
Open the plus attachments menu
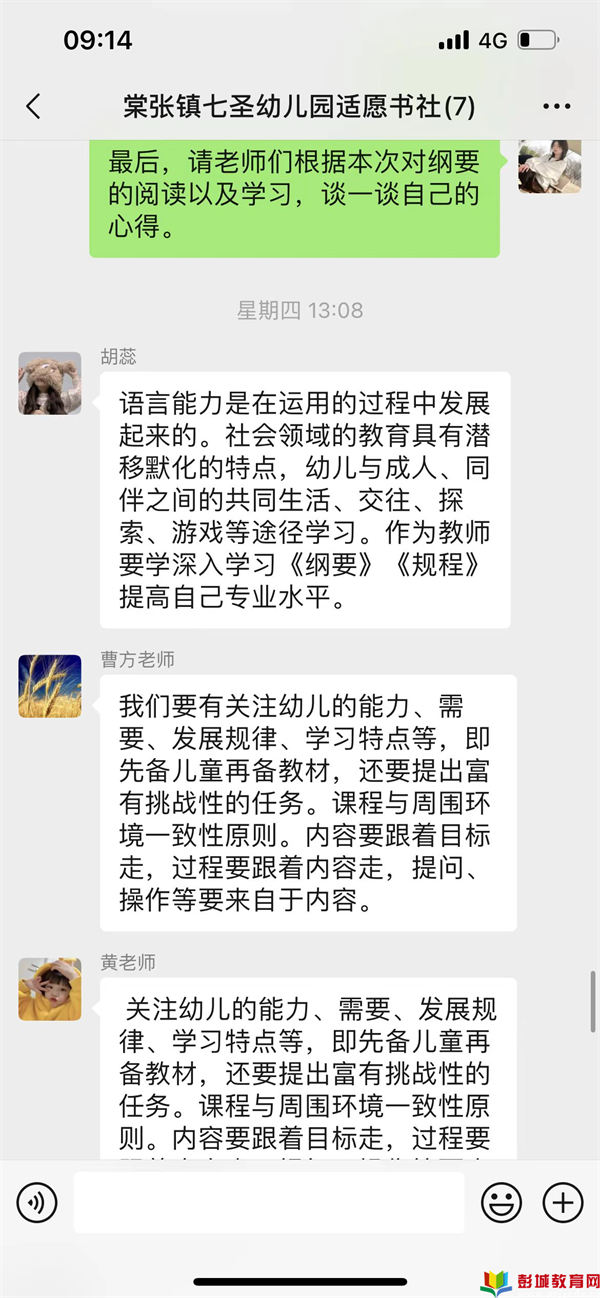click(562, 1201)
